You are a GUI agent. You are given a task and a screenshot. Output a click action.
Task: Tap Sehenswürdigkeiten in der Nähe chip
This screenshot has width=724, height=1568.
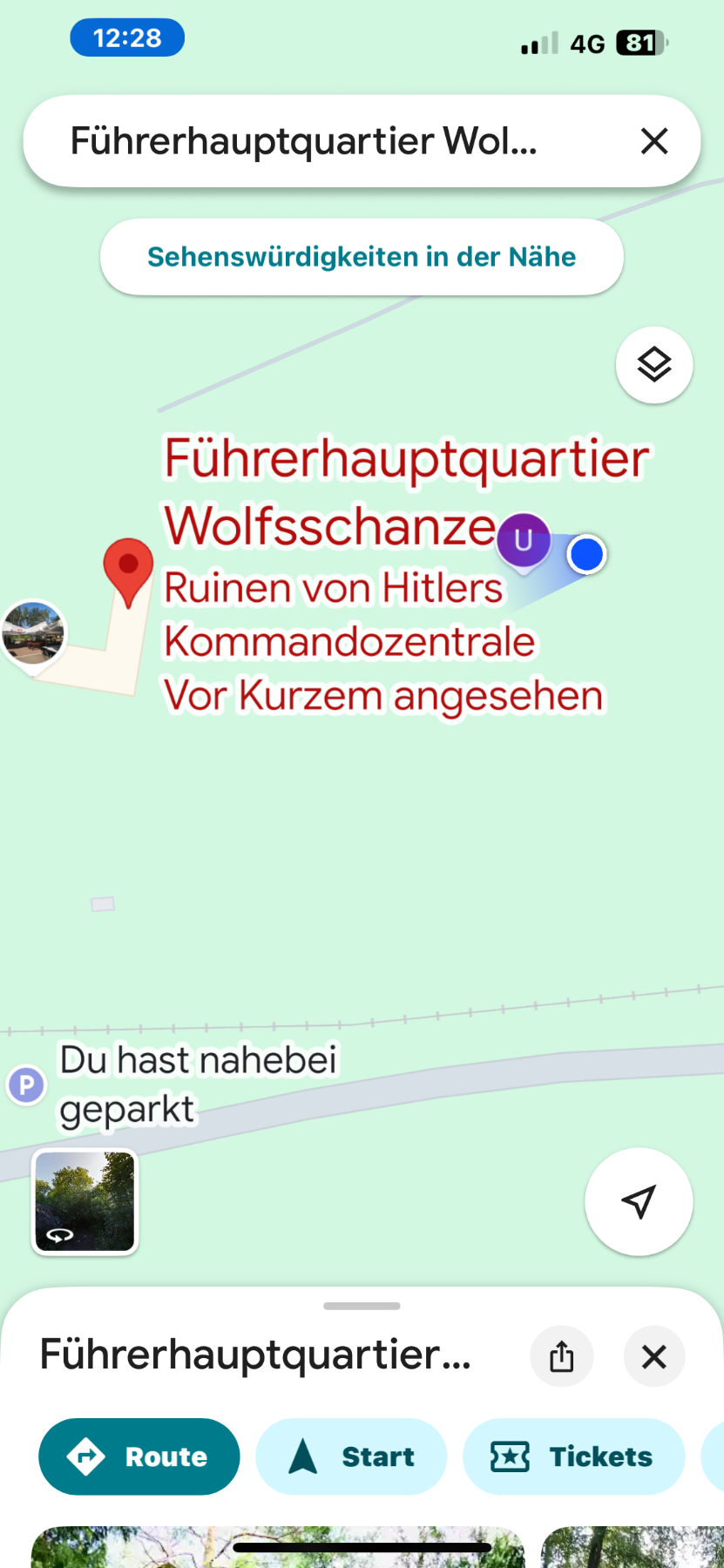[x=362, y=257]
